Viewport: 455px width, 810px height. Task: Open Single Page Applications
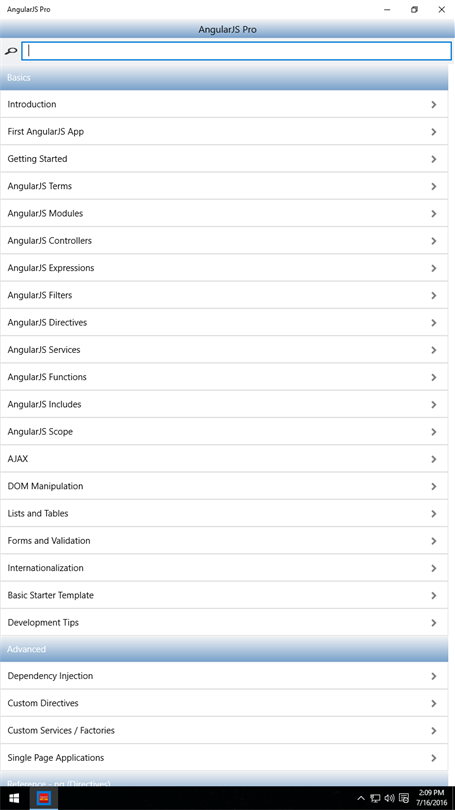[x=224, y=758]
